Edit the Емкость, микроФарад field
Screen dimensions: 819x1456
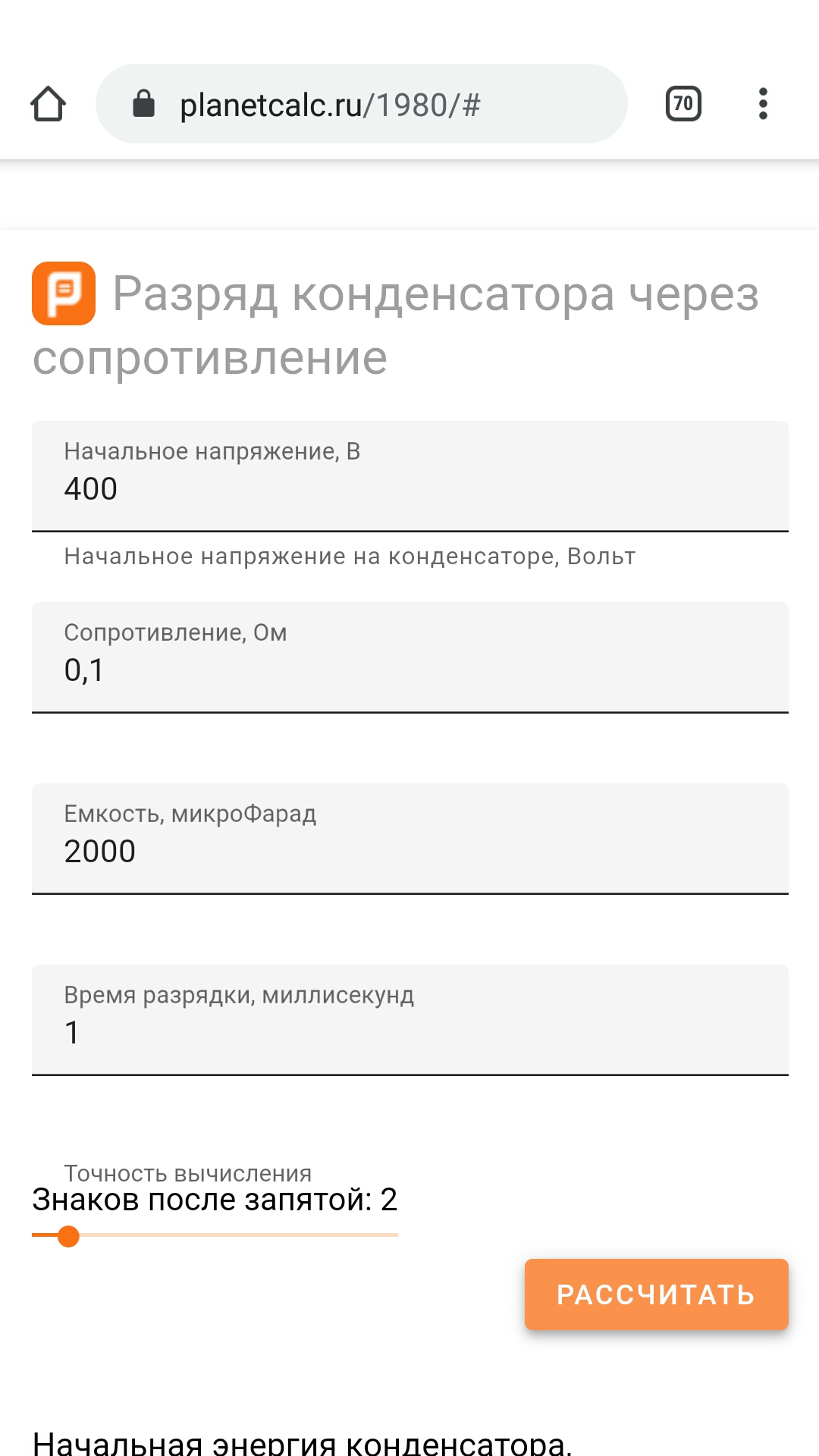pyautogui.click(x=409, y=851)
